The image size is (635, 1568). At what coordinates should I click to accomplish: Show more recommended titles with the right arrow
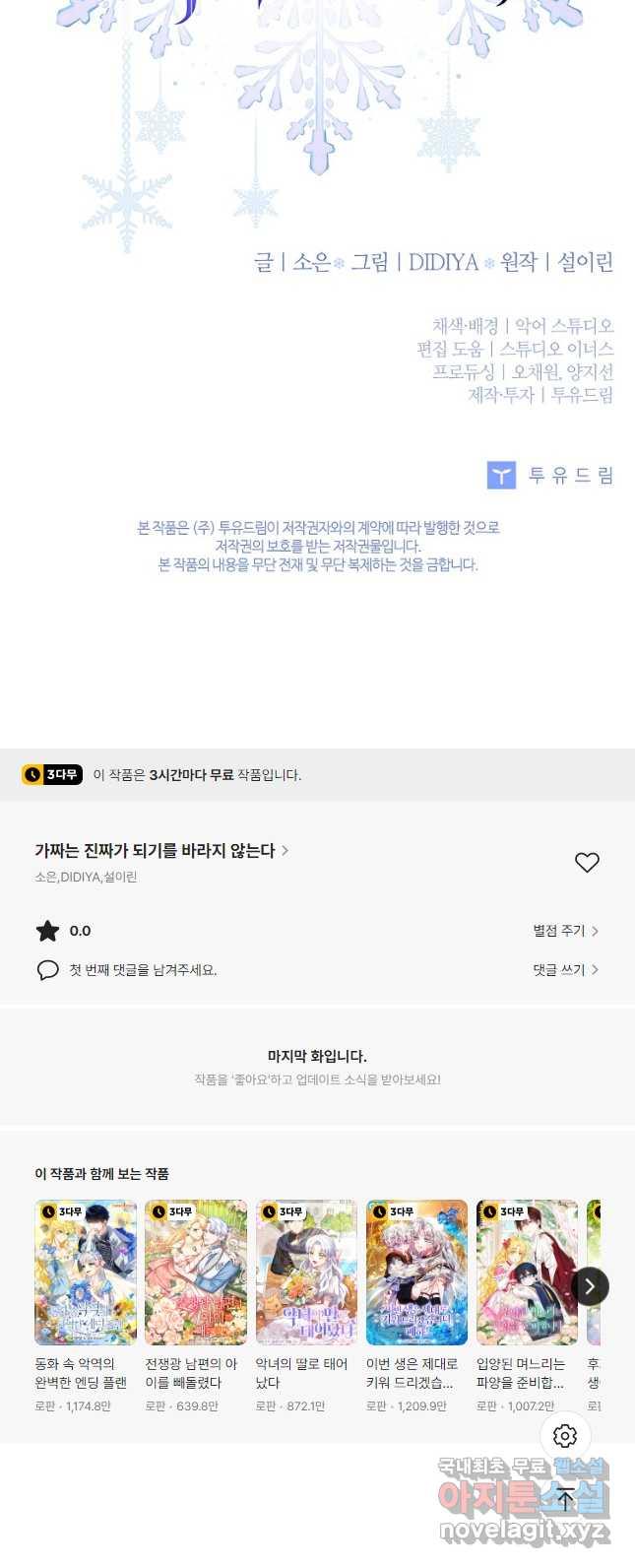[x=590, y=1286]
